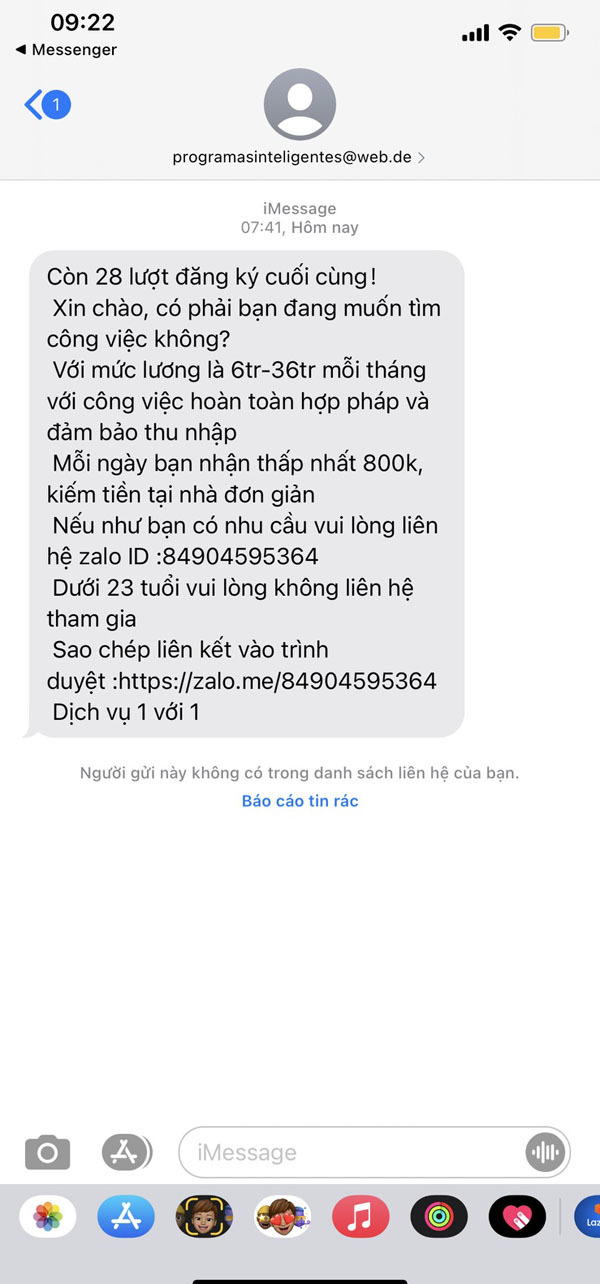Open the Photos iMessage app
600x1284 pixels.
(47, 1217)
